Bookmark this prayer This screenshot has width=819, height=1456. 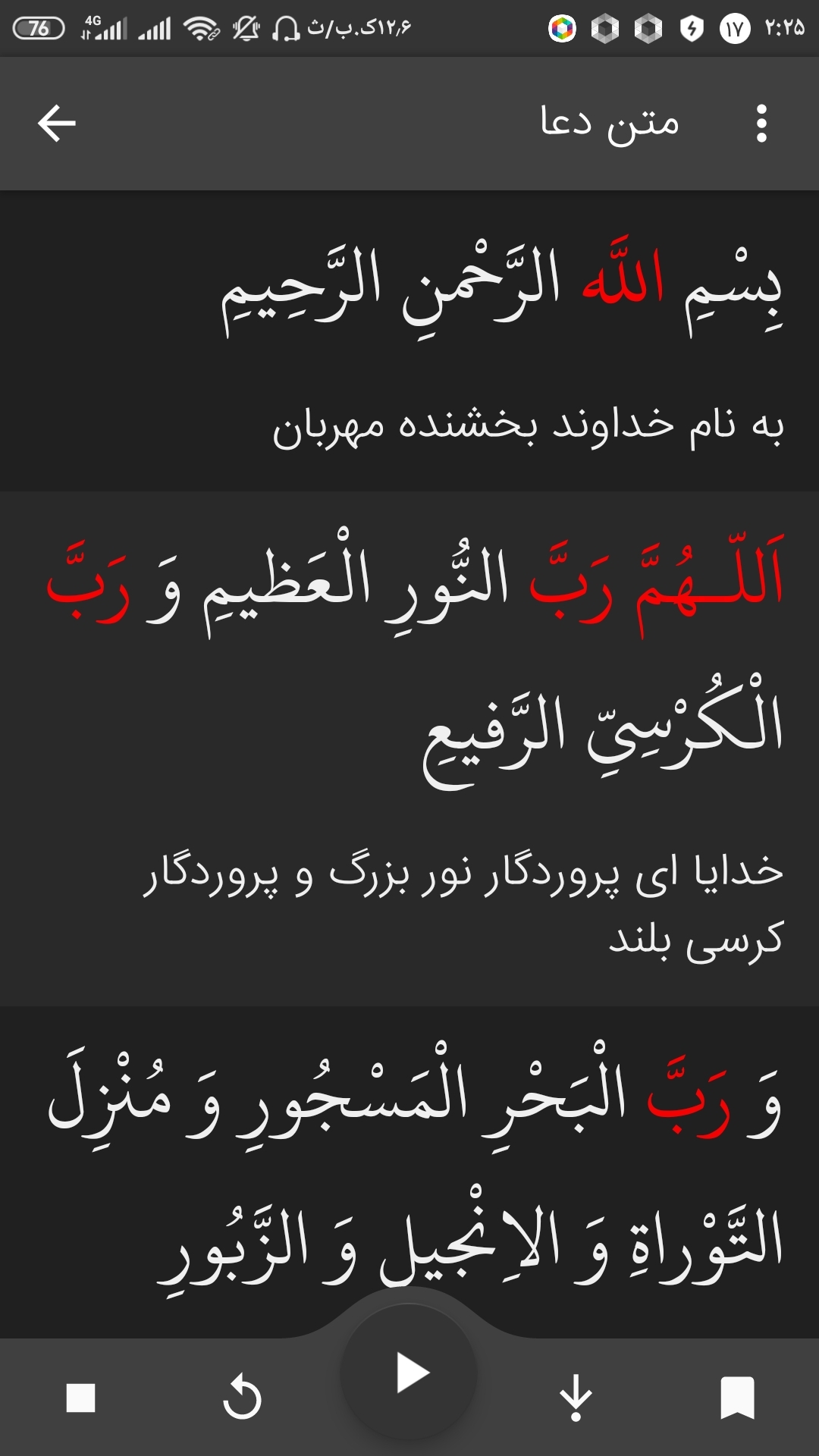pos(737,1397)
